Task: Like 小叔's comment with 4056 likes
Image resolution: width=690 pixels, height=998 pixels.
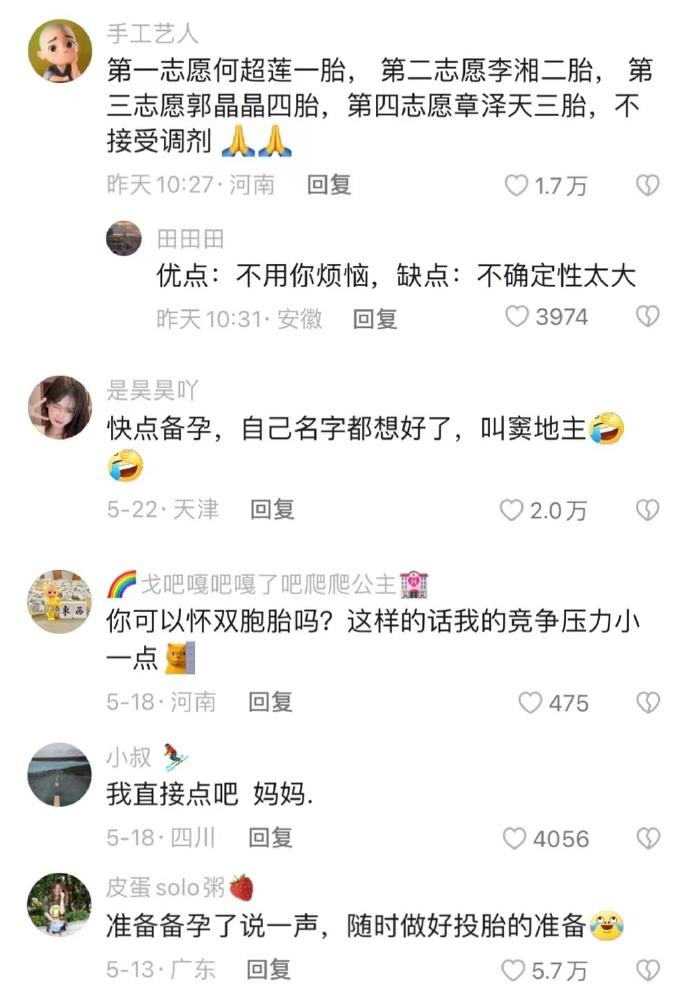Action: pyautogui.click(x=515, y=838)
